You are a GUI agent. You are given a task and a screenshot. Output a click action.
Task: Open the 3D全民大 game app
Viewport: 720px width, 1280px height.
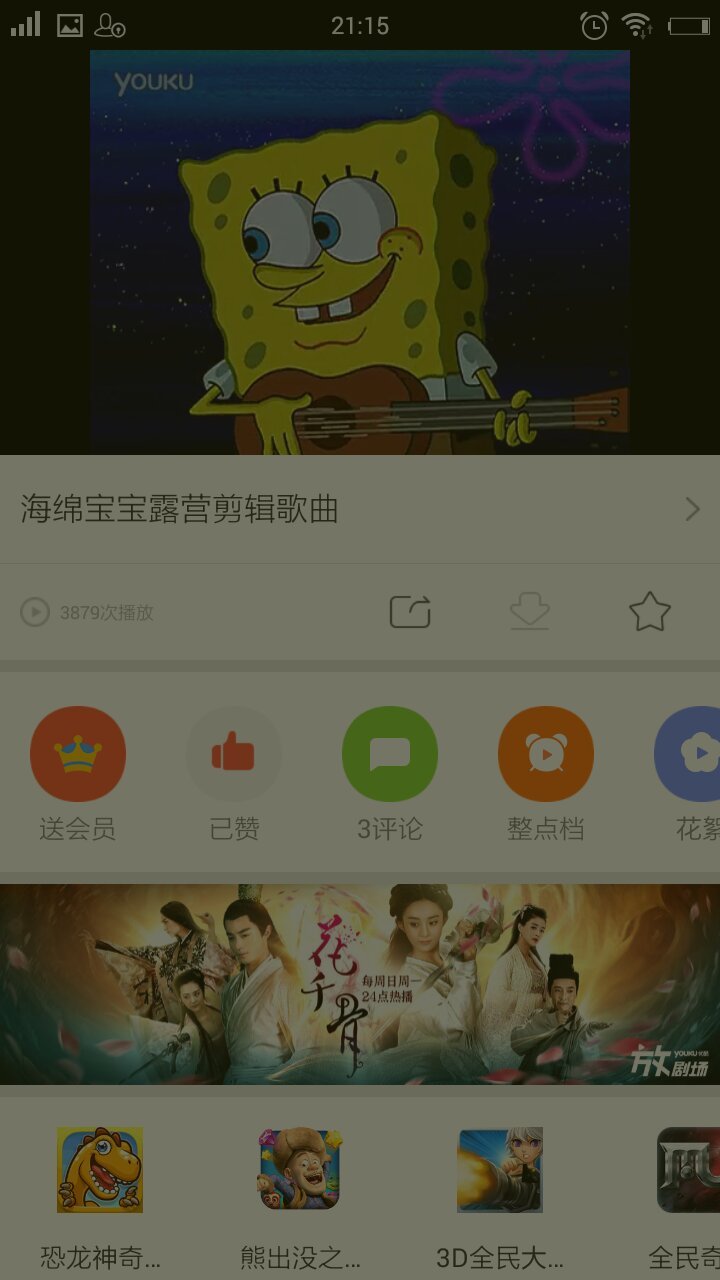click(500, 1170)
